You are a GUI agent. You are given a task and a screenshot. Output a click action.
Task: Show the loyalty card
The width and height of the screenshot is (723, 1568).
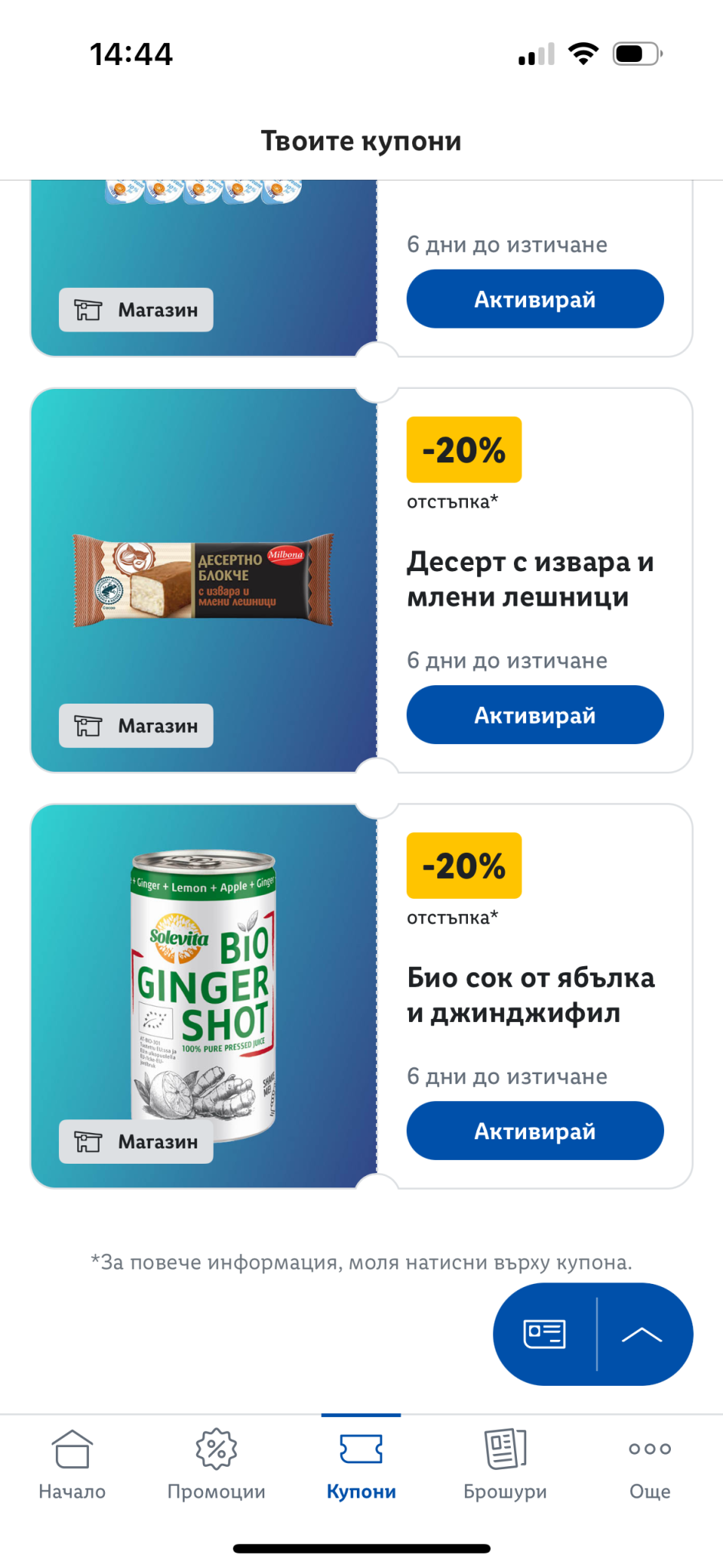545,1334
